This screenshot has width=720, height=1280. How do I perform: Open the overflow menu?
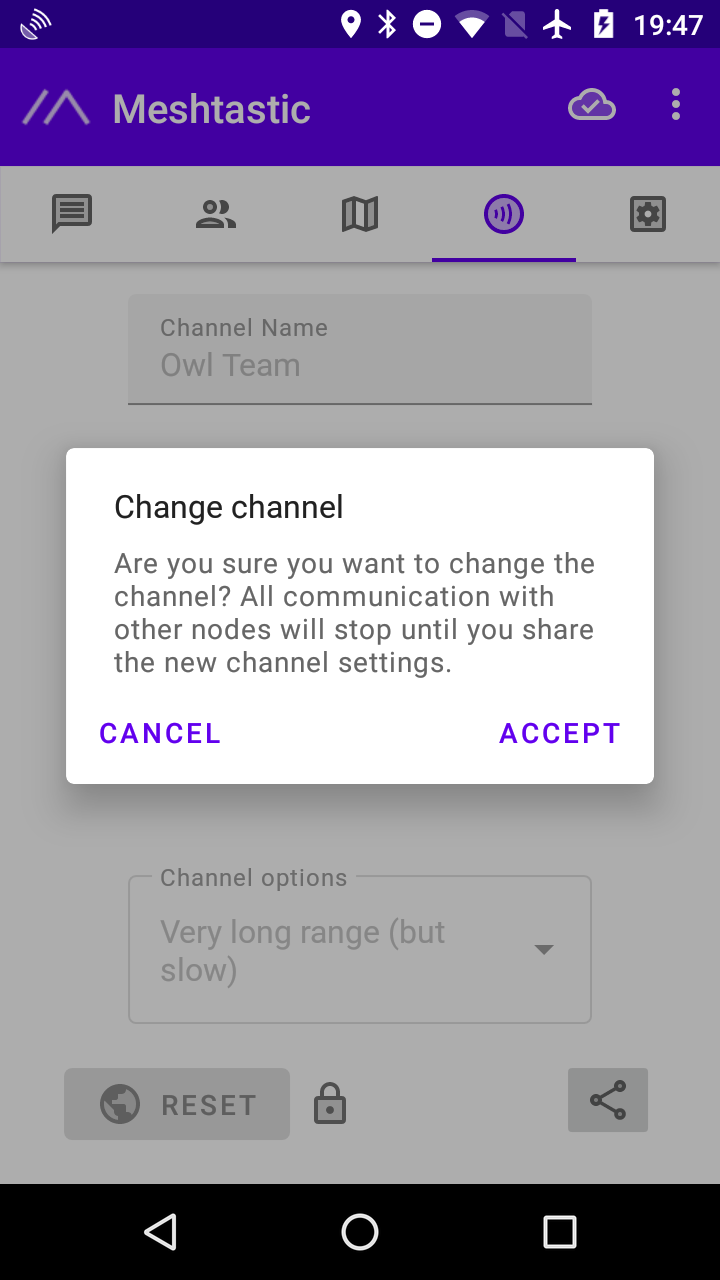tap(676, 105)
